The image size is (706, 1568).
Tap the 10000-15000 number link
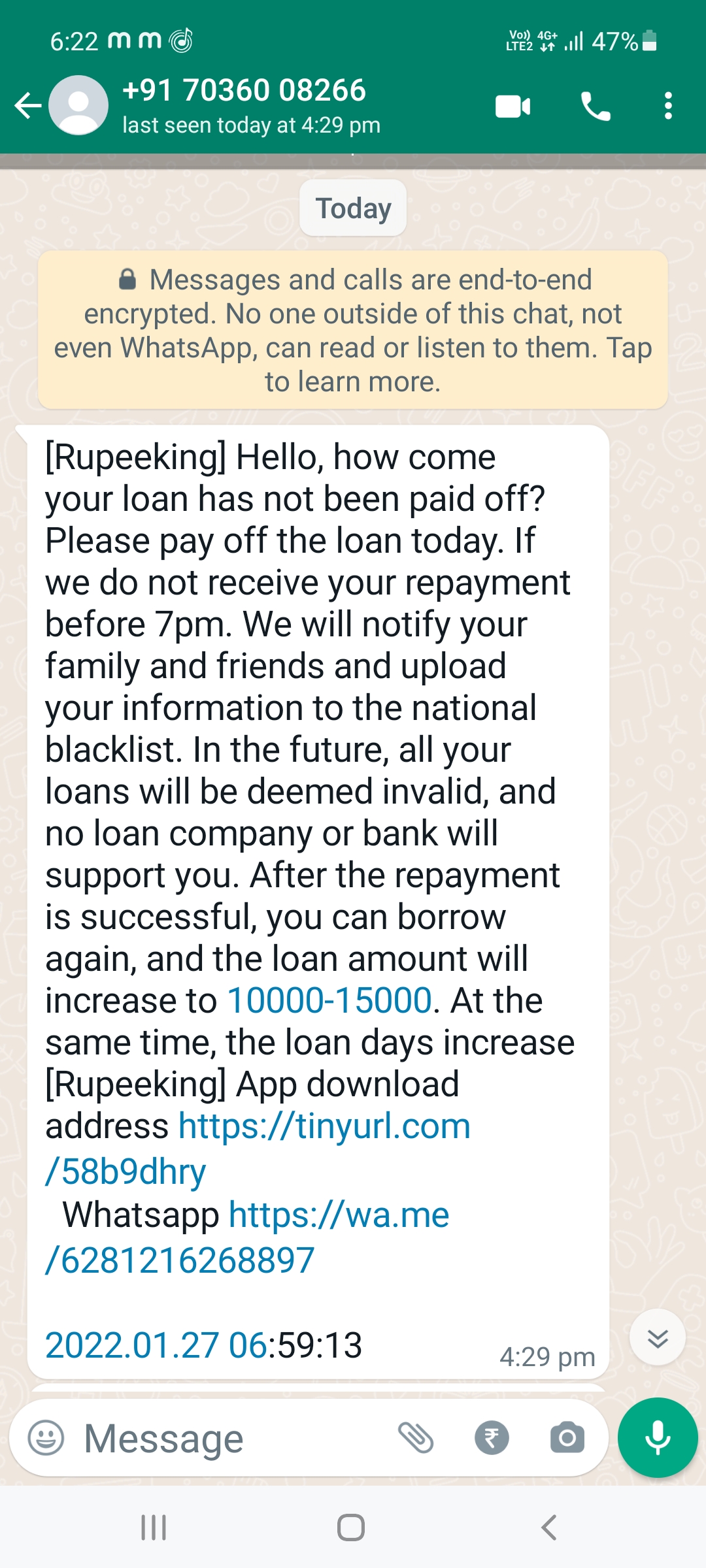[329, 1000]
